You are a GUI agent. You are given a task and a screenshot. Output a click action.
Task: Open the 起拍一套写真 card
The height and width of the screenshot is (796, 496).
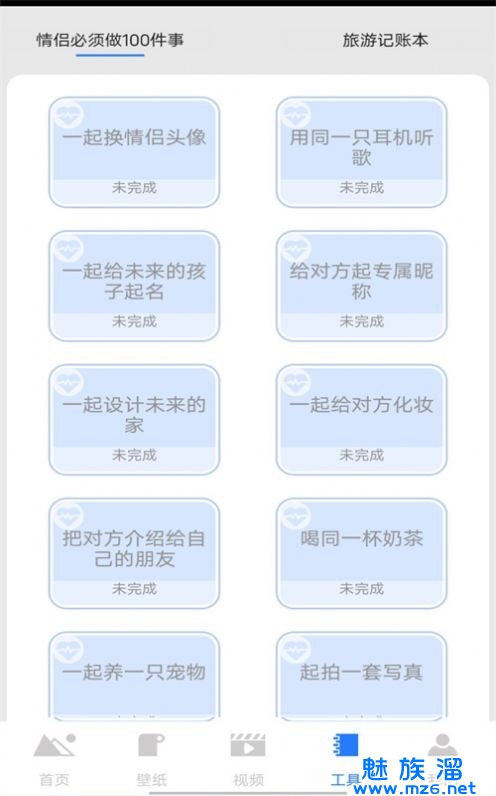tap(361, 676)
